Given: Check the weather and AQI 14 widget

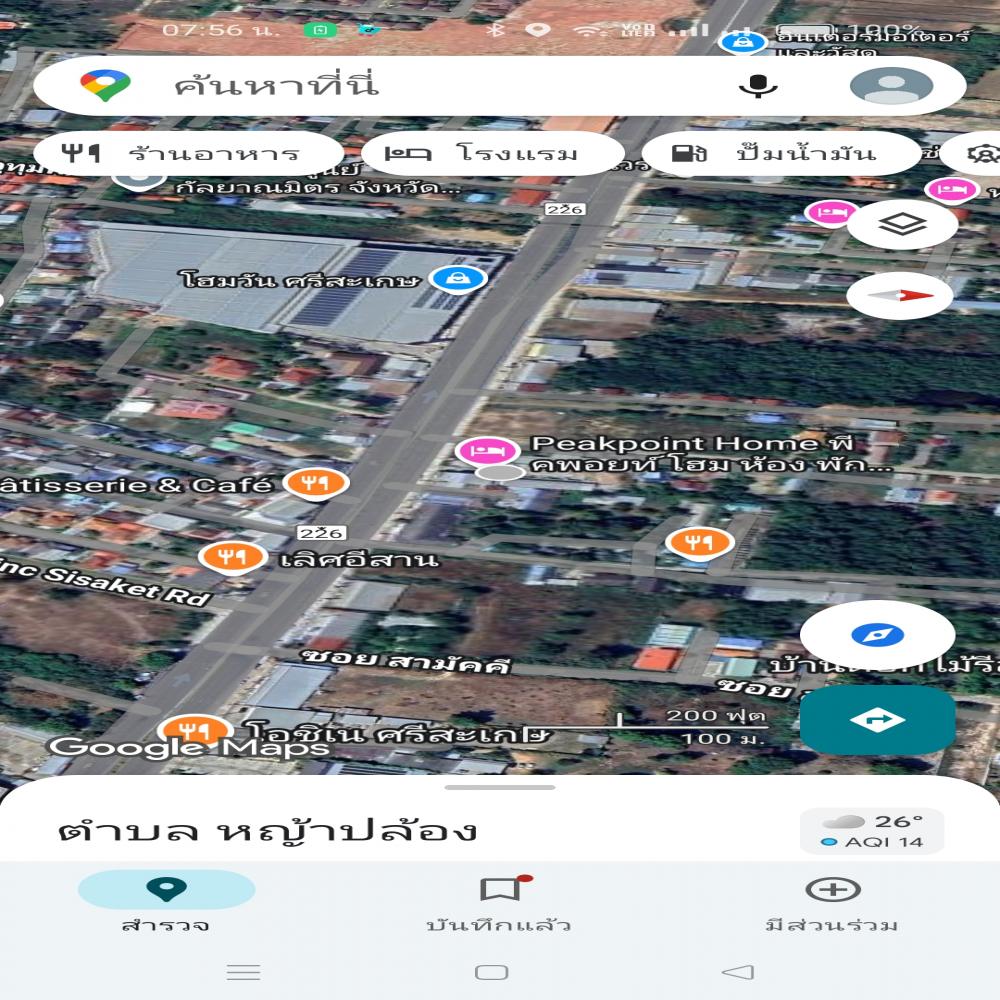Looking at the screenshot, I should [x=872, y=831].
